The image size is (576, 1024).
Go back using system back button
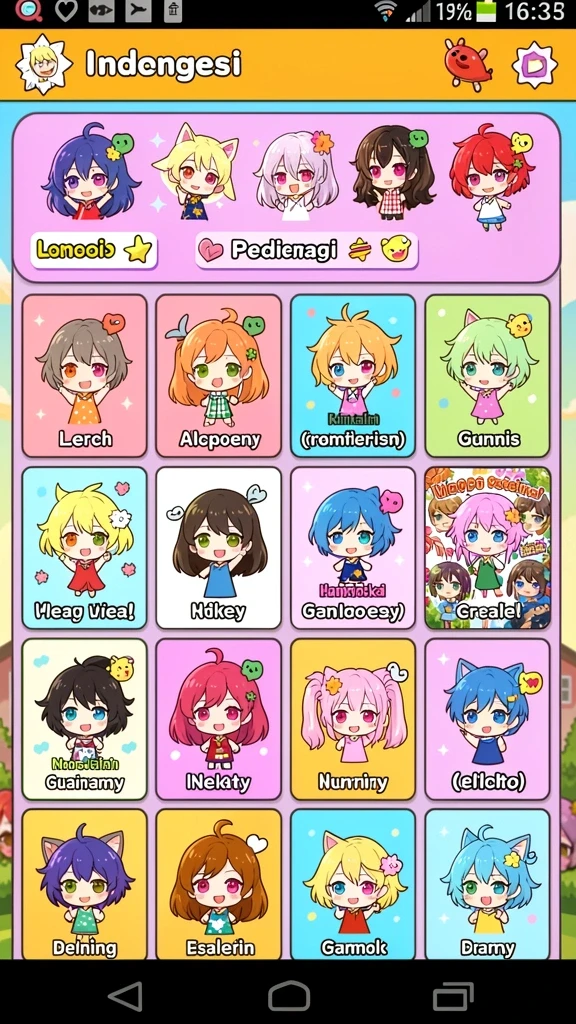125,997
